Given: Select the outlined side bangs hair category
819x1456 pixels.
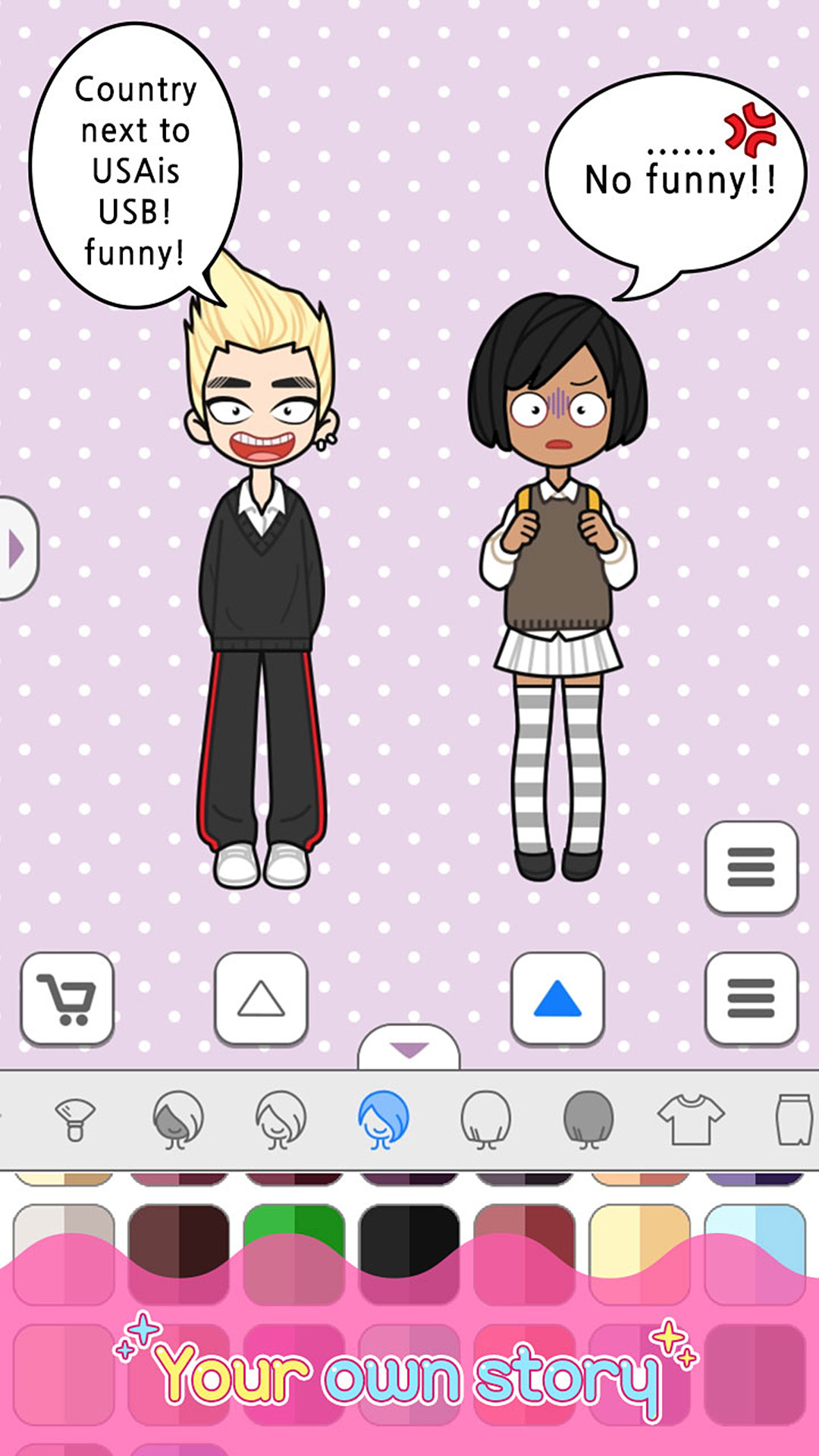Looking at the screenshot, I should pos(280,1119).
